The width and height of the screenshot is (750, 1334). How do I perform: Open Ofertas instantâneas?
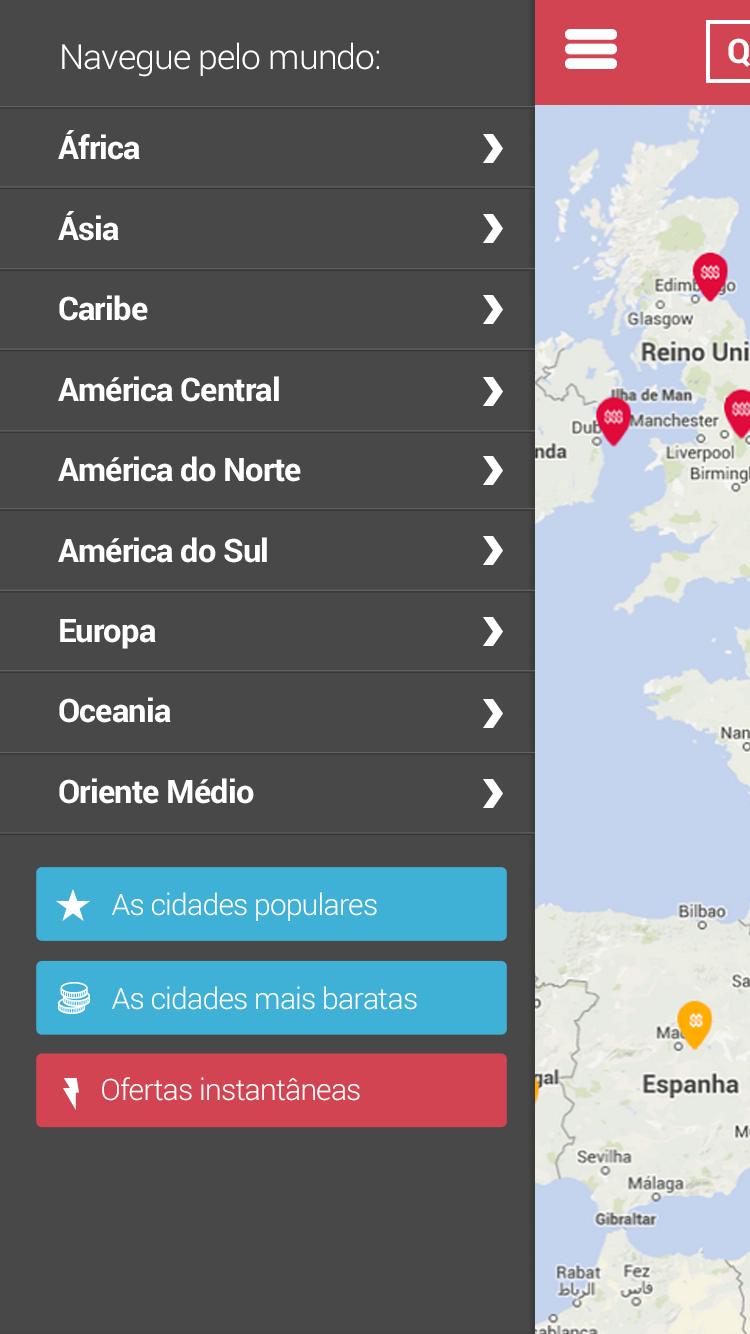click(271, 1090)
